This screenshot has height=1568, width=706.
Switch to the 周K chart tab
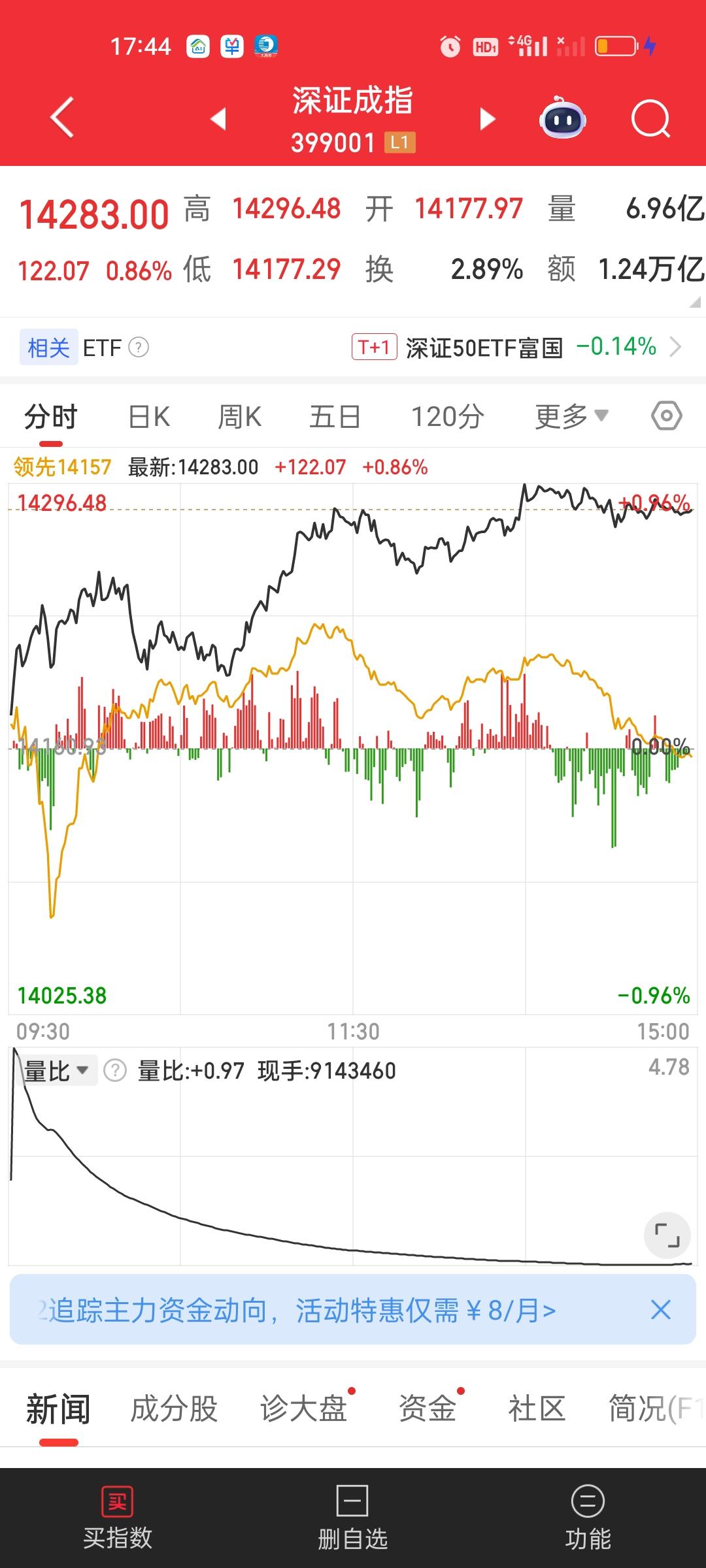coord(239,416)
